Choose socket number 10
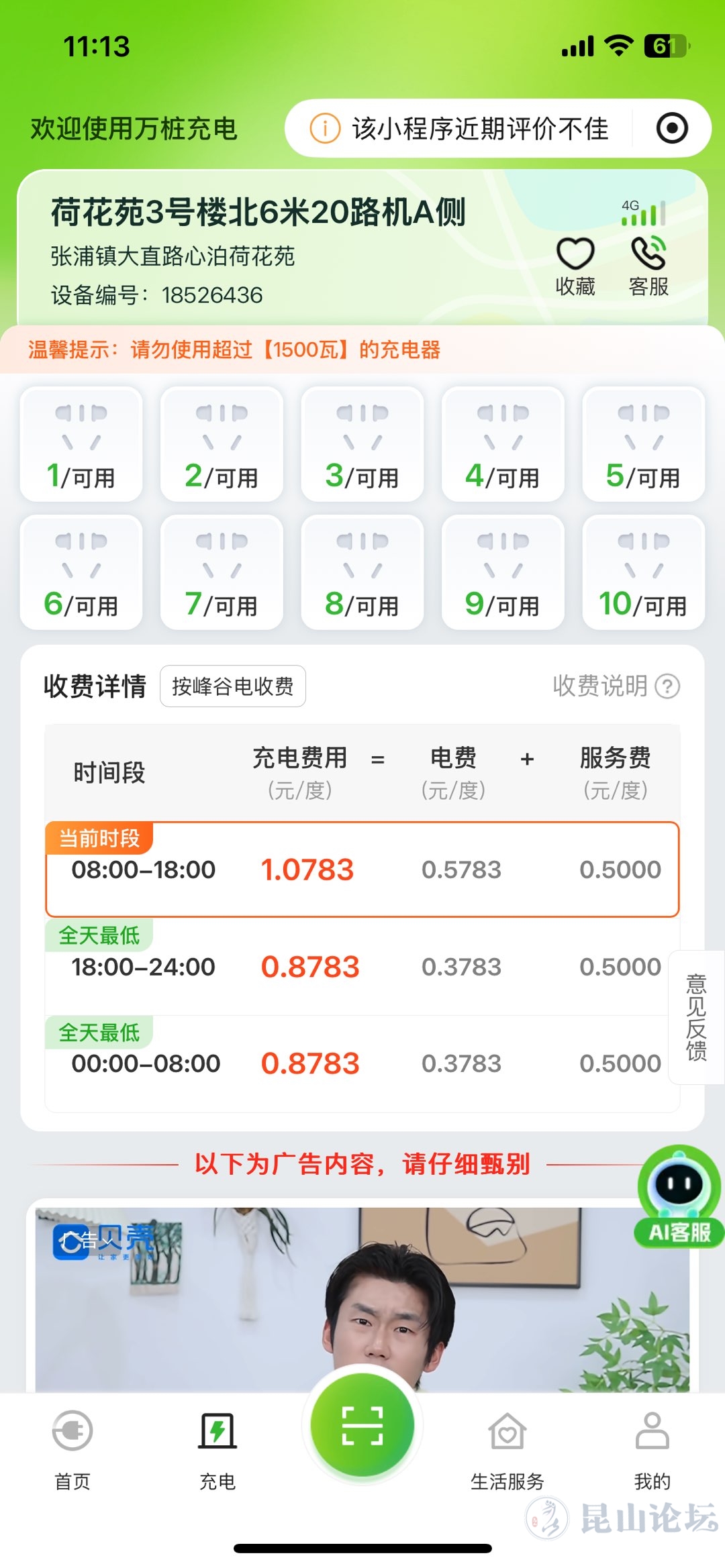725x1568 pixels. pyautogui.click(x=643, y=572)
